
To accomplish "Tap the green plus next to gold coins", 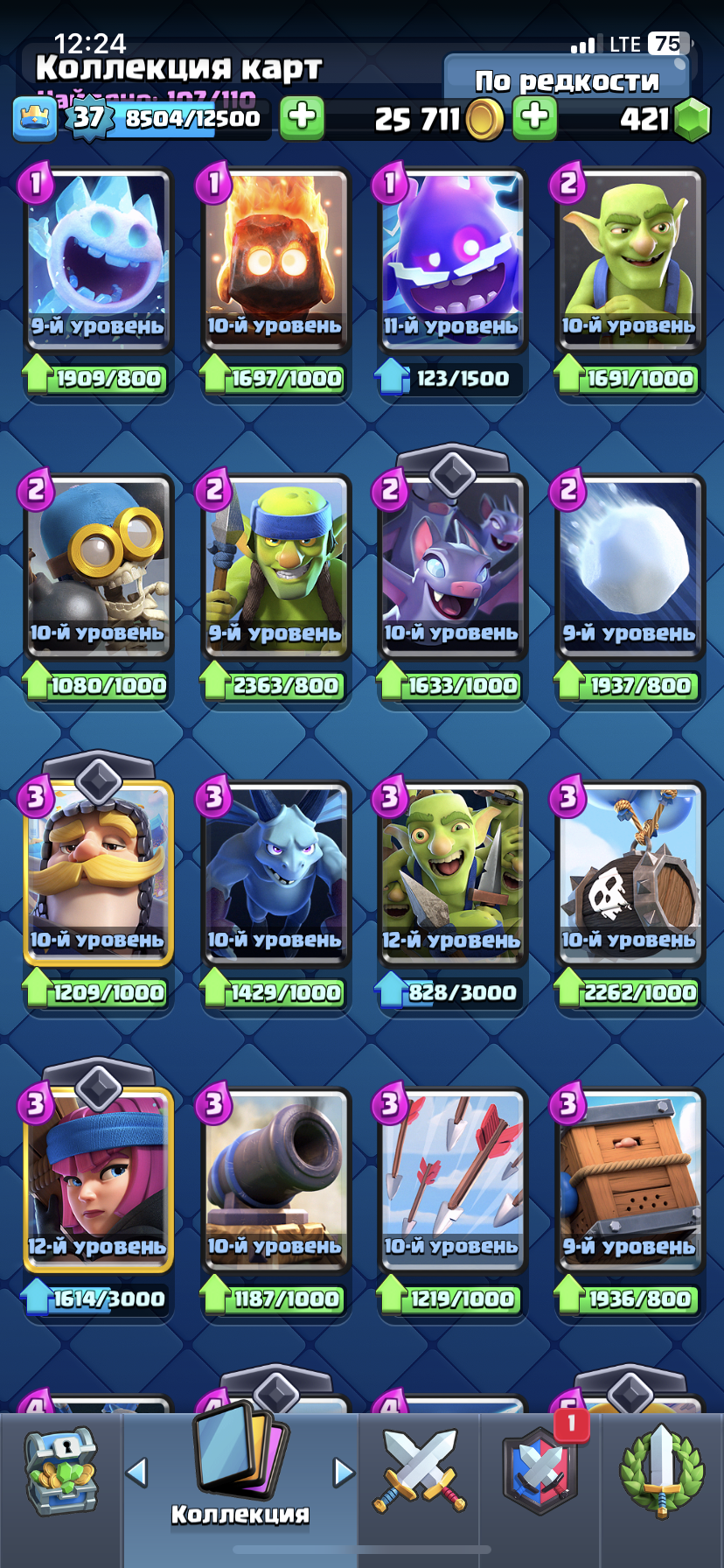I will click(x=535, y=117).
